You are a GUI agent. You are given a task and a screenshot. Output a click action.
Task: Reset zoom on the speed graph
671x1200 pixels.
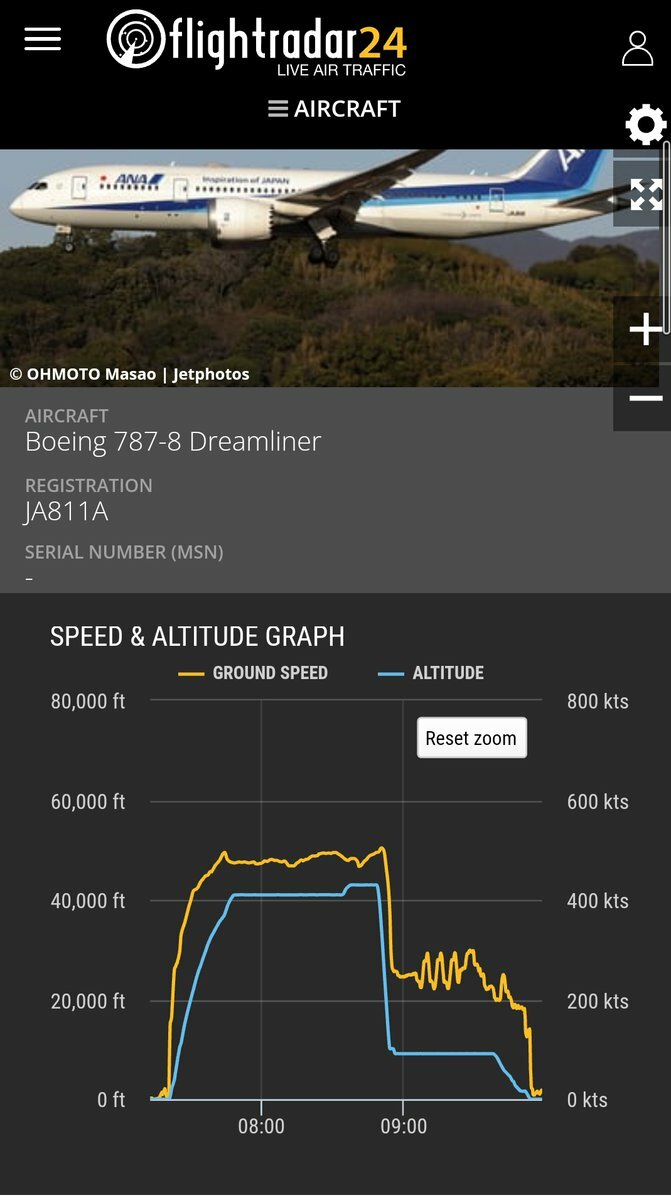tap(471, 738)
